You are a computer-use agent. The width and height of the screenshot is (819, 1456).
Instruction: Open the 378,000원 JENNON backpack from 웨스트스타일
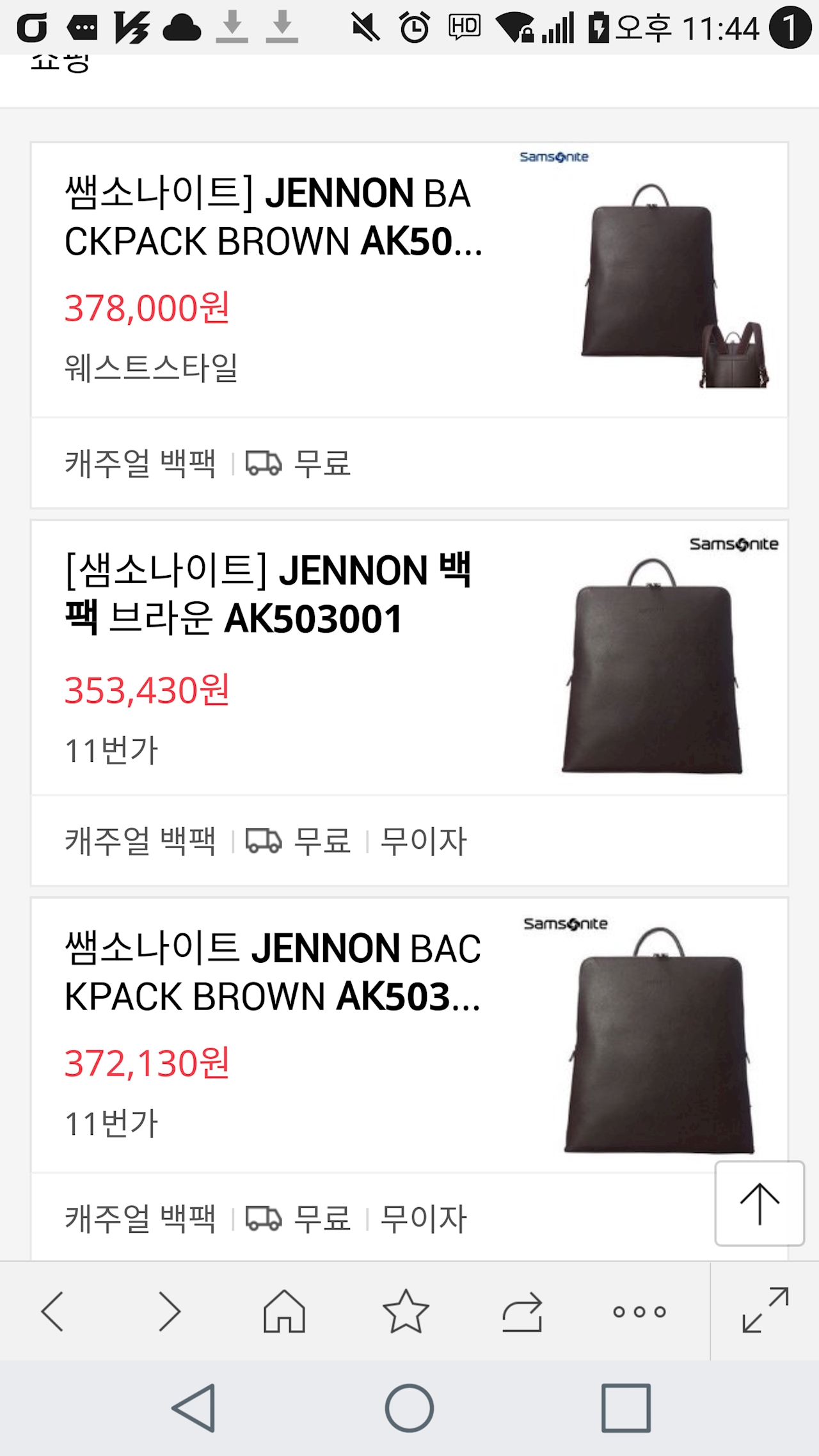pos(274,218)
